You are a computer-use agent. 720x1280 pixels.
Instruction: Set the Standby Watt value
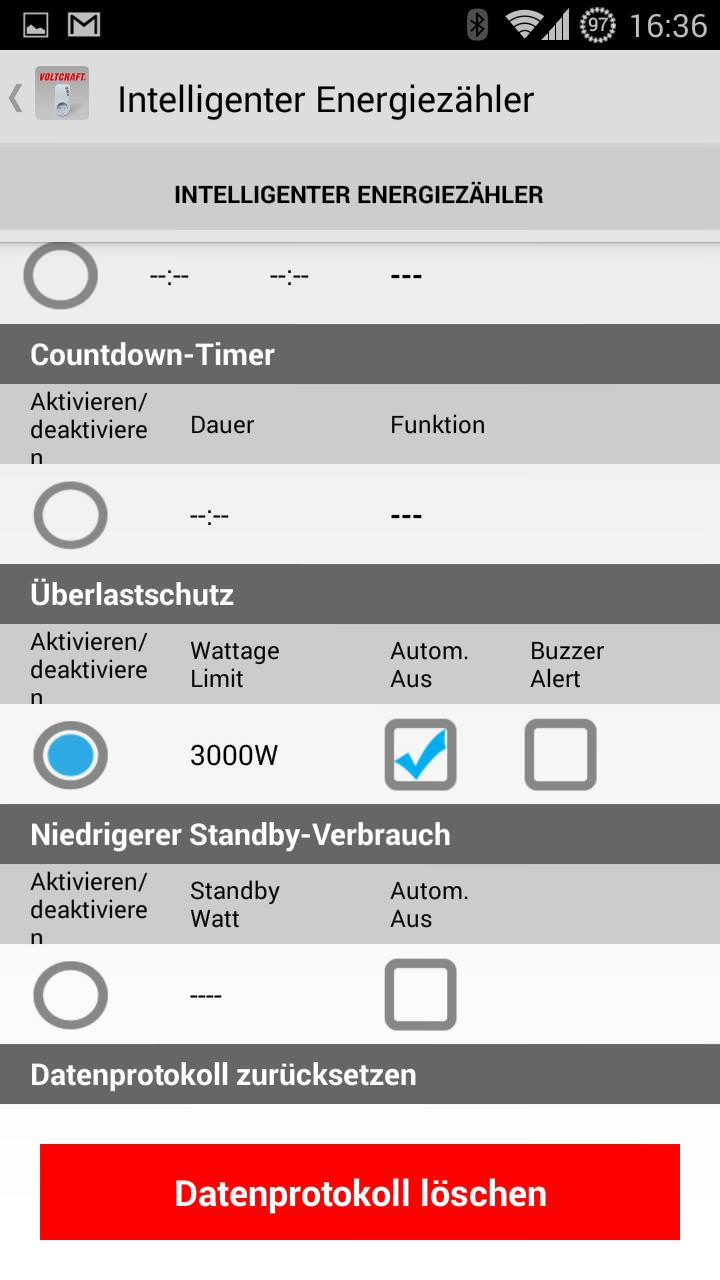click(206, 996)
